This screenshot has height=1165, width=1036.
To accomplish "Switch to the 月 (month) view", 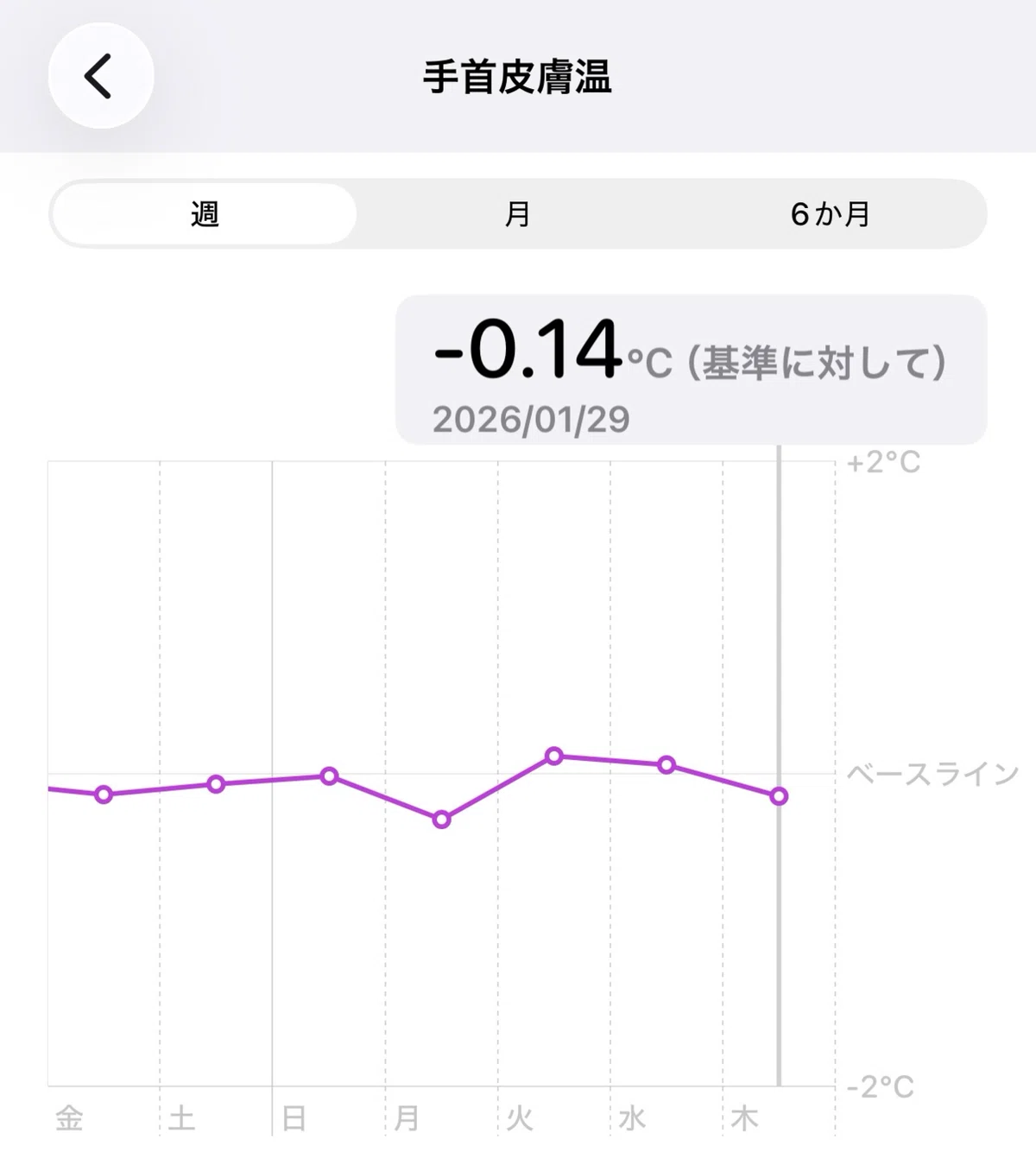I will 517,213.
